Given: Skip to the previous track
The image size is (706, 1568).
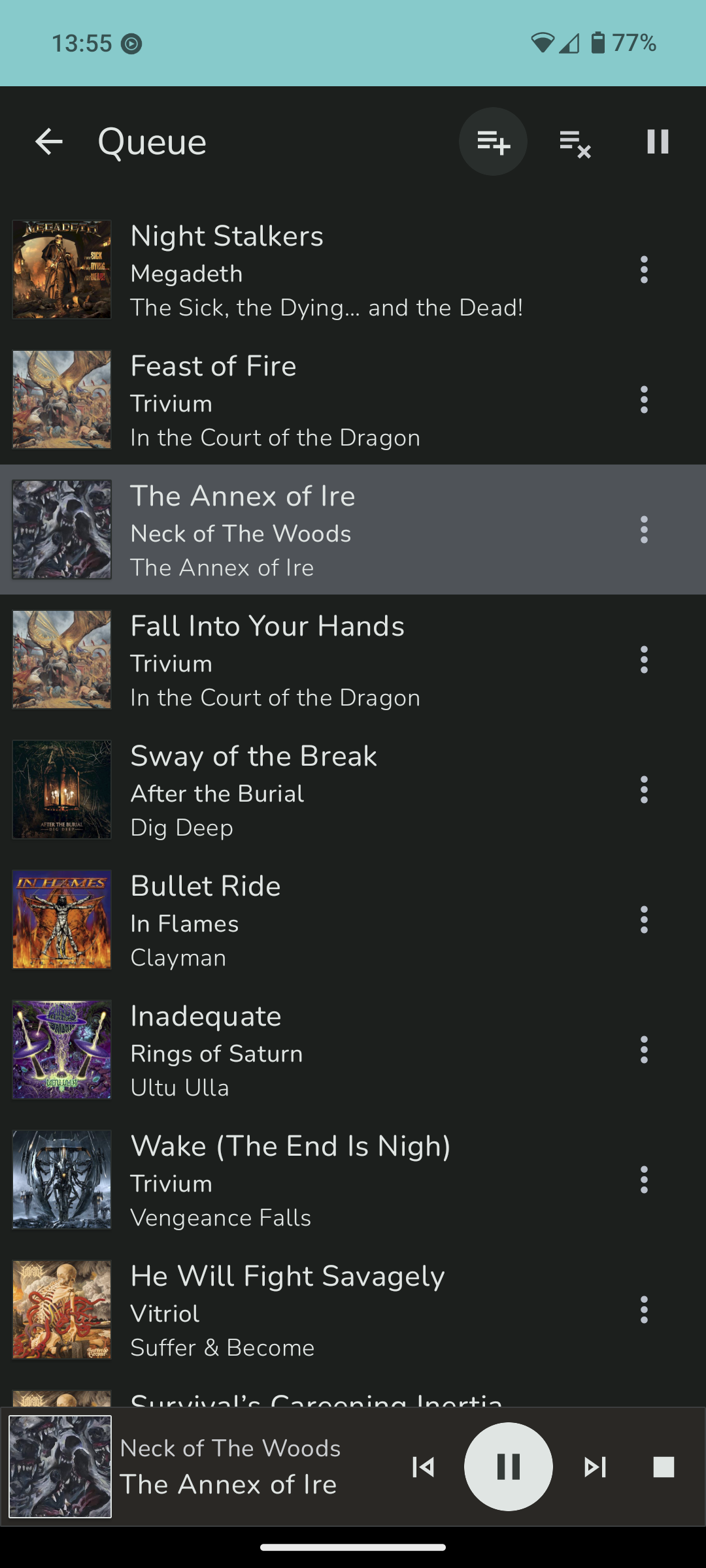Looking at the screenshot, I should (x=424, y=1467).
